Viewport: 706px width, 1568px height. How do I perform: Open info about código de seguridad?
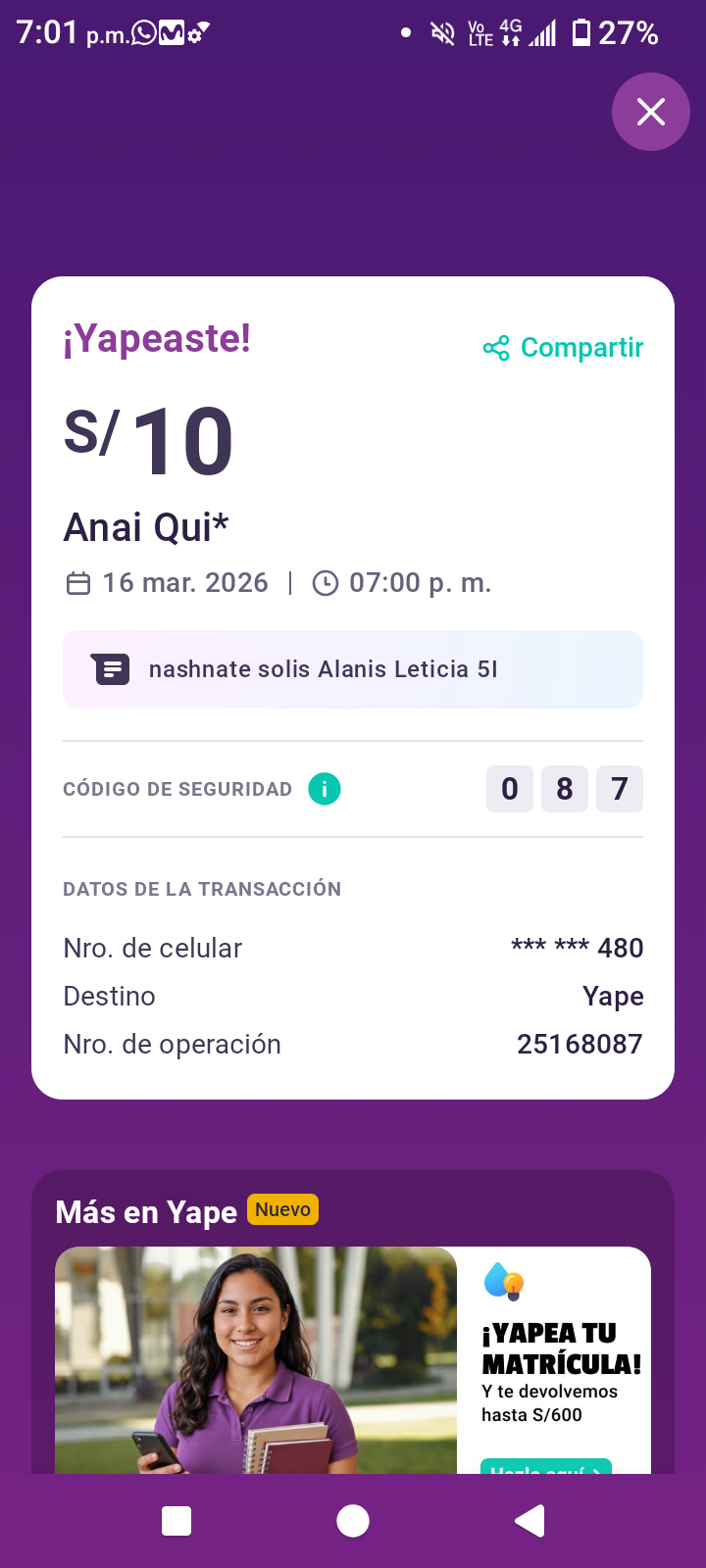click(325, 789)
